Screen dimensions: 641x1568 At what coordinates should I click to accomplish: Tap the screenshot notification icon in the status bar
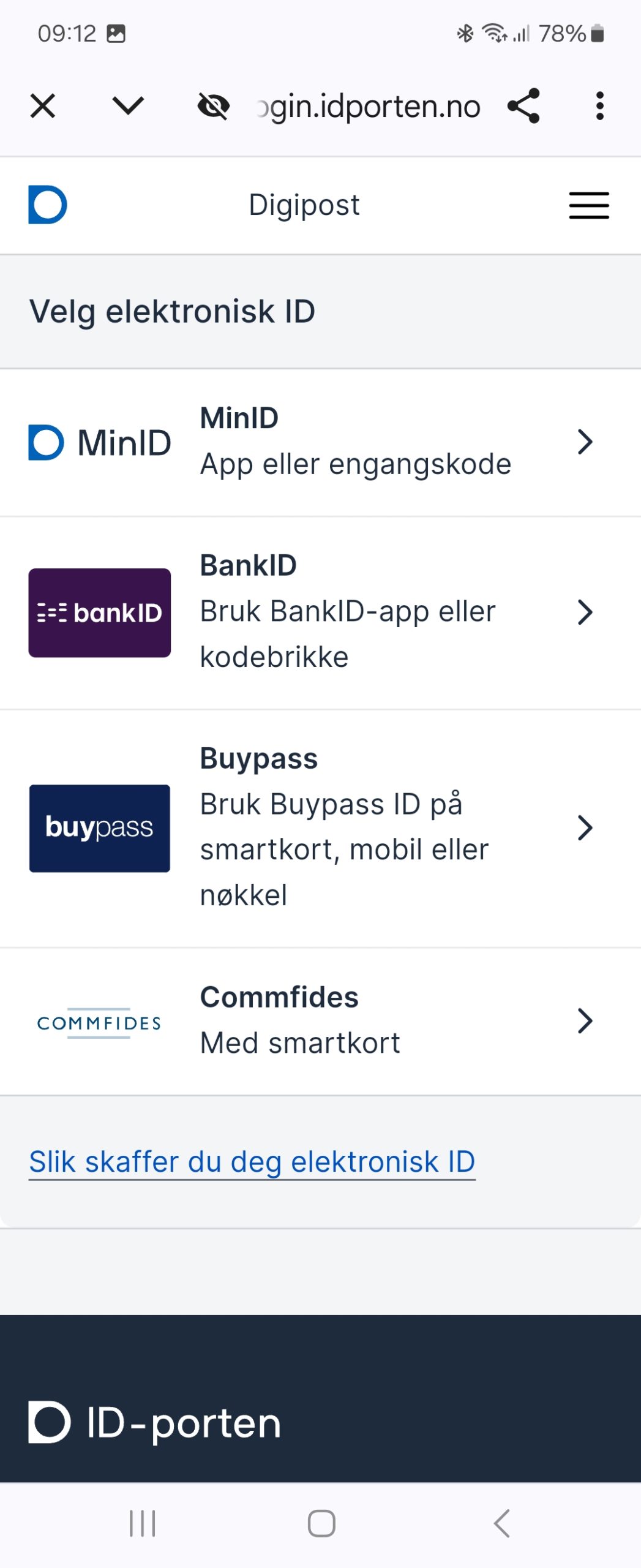tap(115, 33)
